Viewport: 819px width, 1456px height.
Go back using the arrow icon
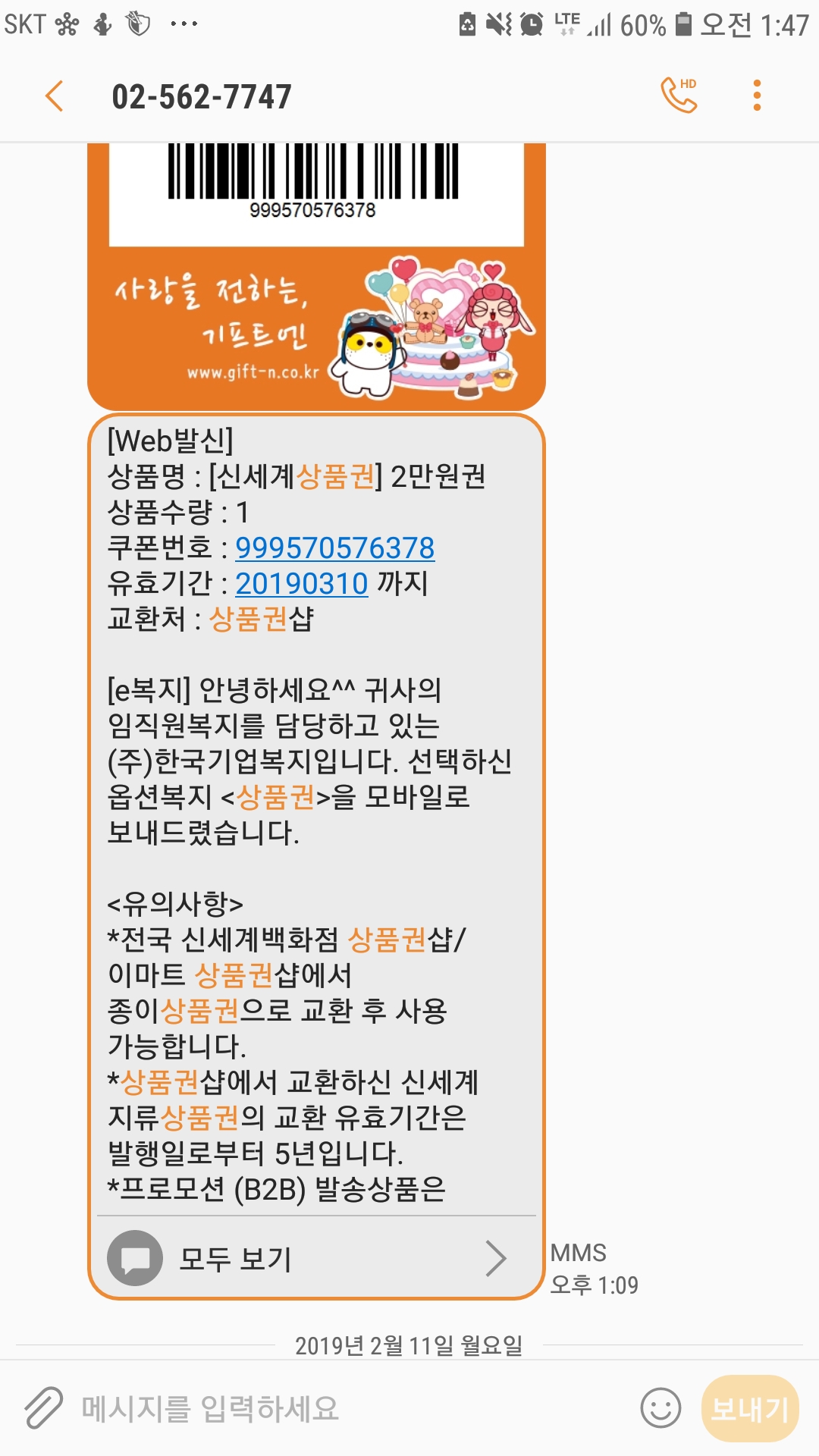(54, 96)
